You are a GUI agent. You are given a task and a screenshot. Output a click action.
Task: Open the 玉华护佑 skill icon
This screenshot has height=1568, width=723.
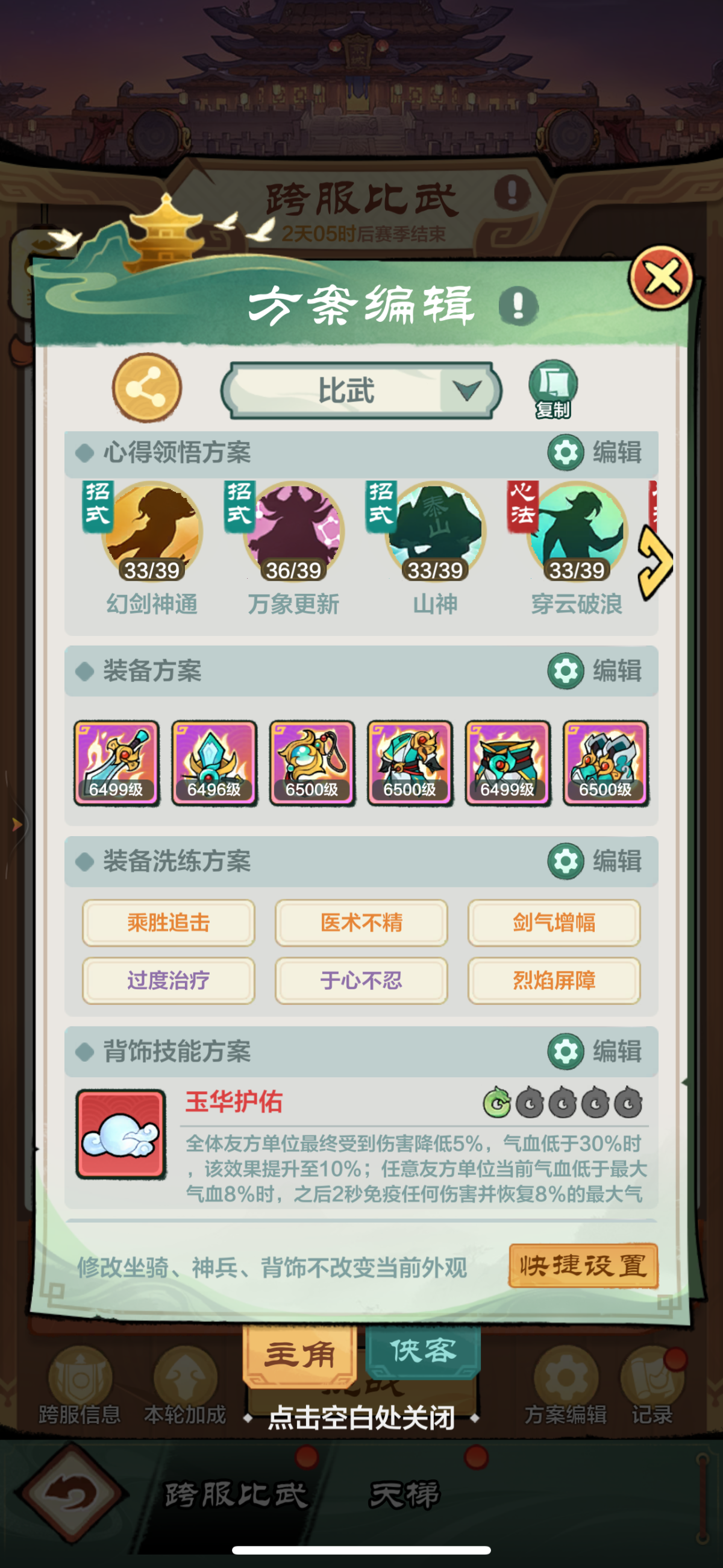[x=121, y=1134]
